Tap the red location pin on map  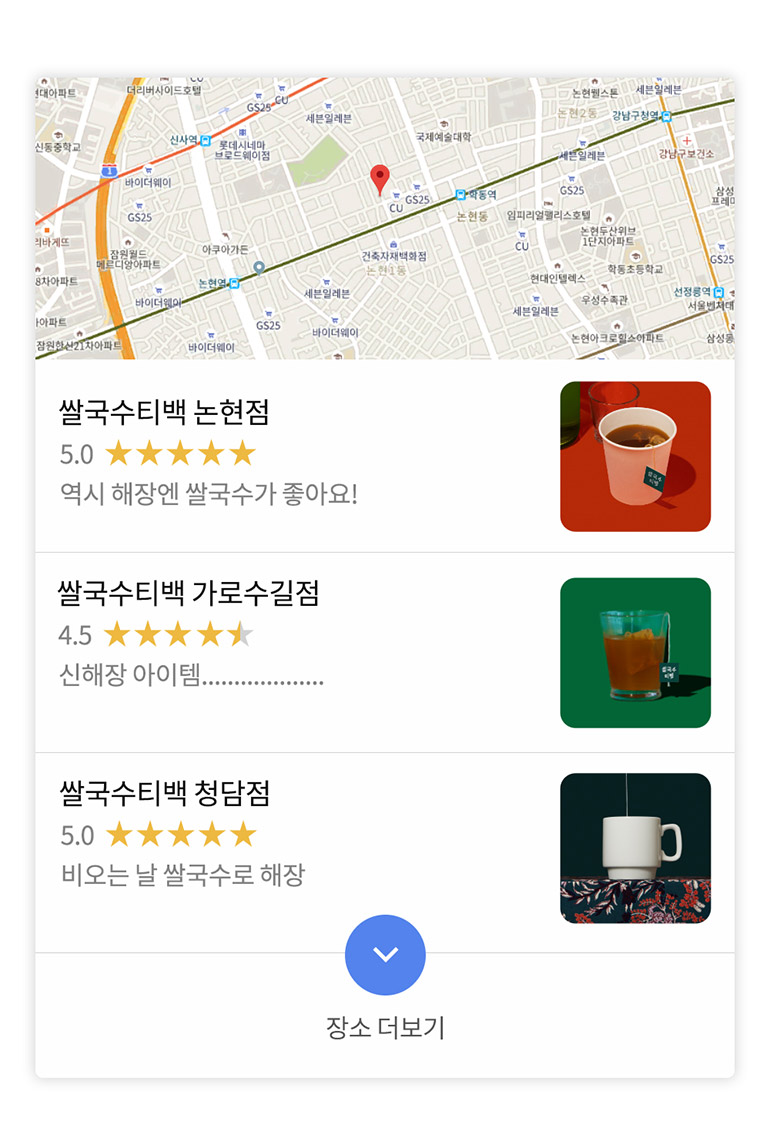(380, 179)
